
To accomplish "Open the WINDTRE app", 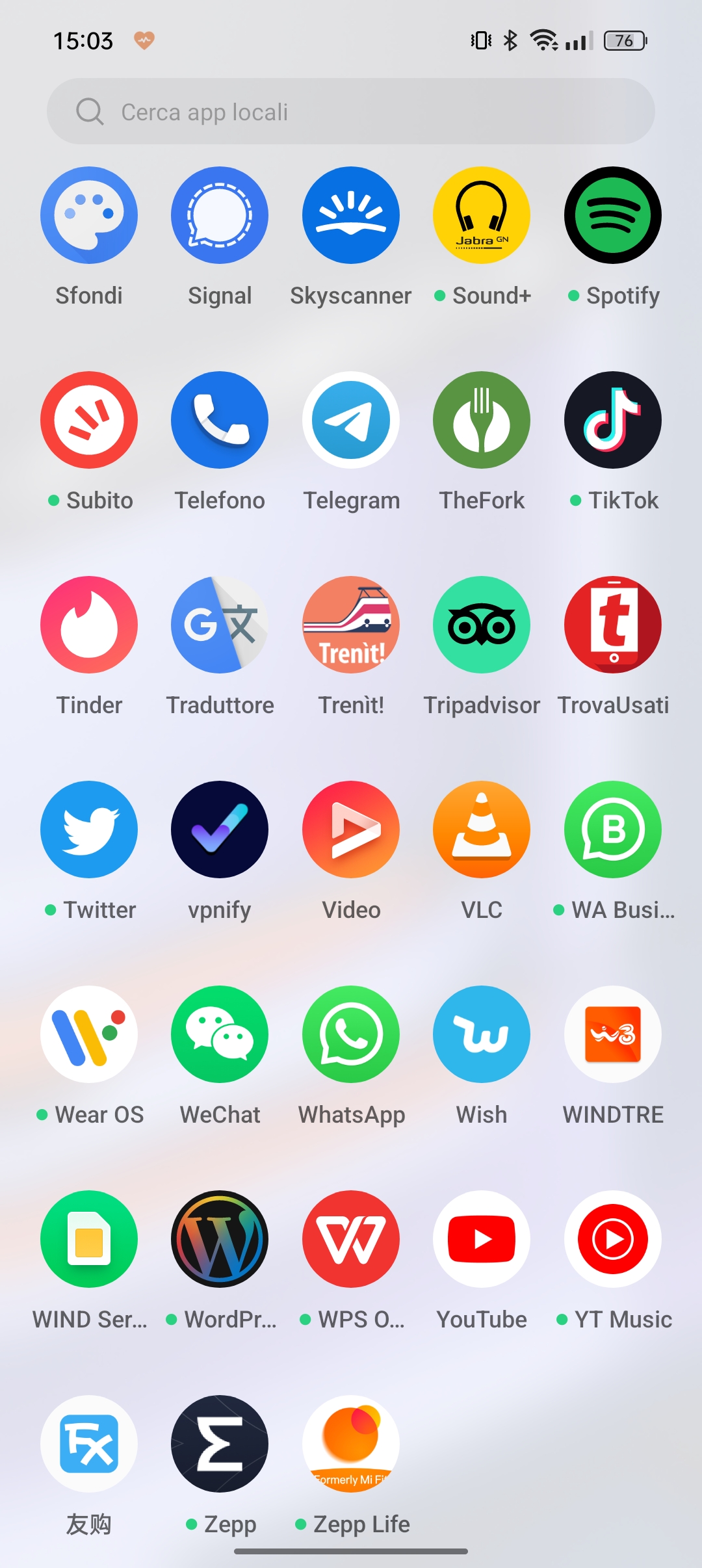I will [612, 1035].
